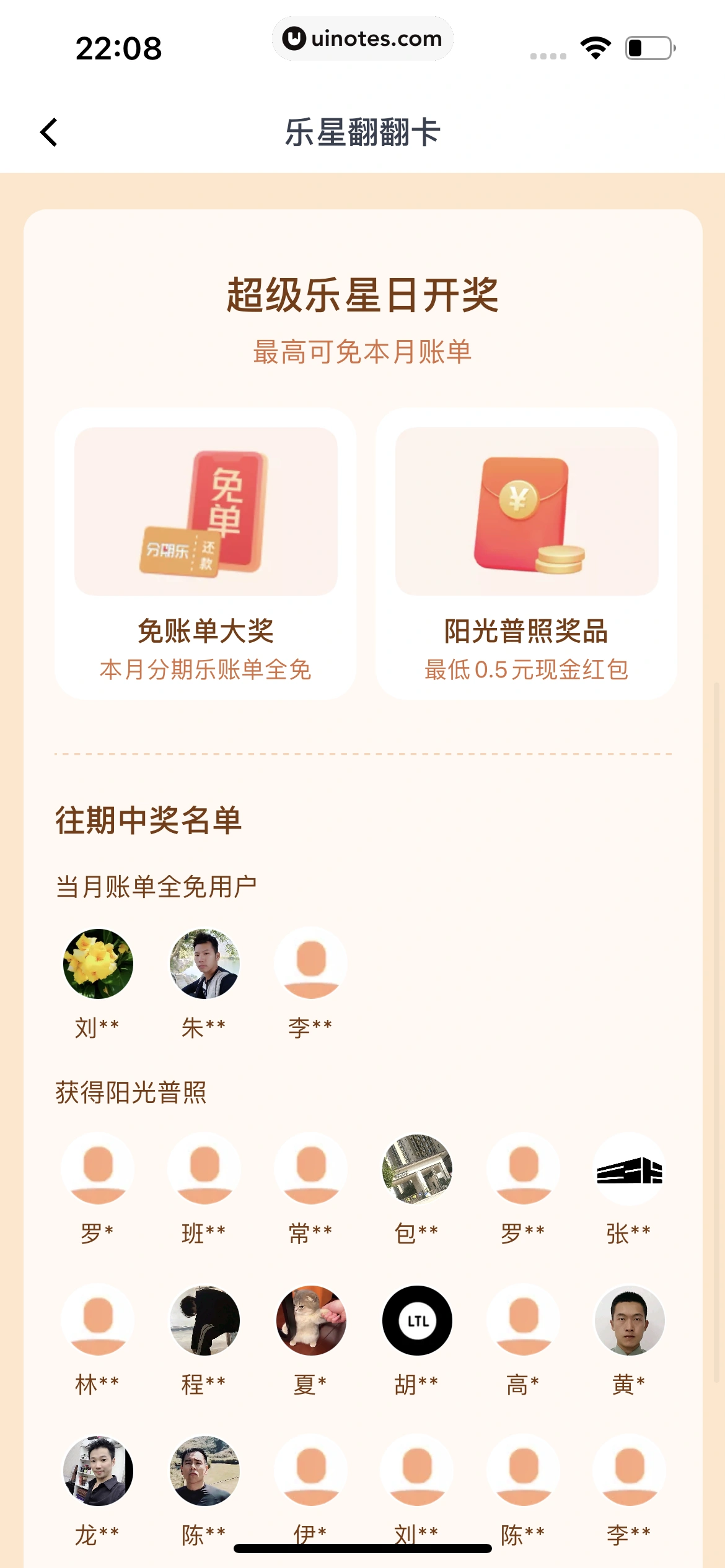Tap the winner name 刘** under 当月账单全免用户
This screenshot has height=1568, width=725.
[x=98, y=1026]
